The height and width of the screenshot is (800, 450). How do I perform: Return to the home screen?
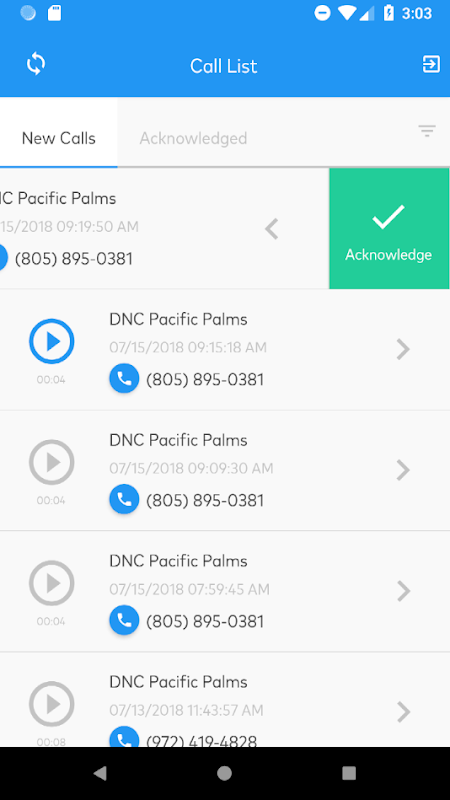coord(224,773)
